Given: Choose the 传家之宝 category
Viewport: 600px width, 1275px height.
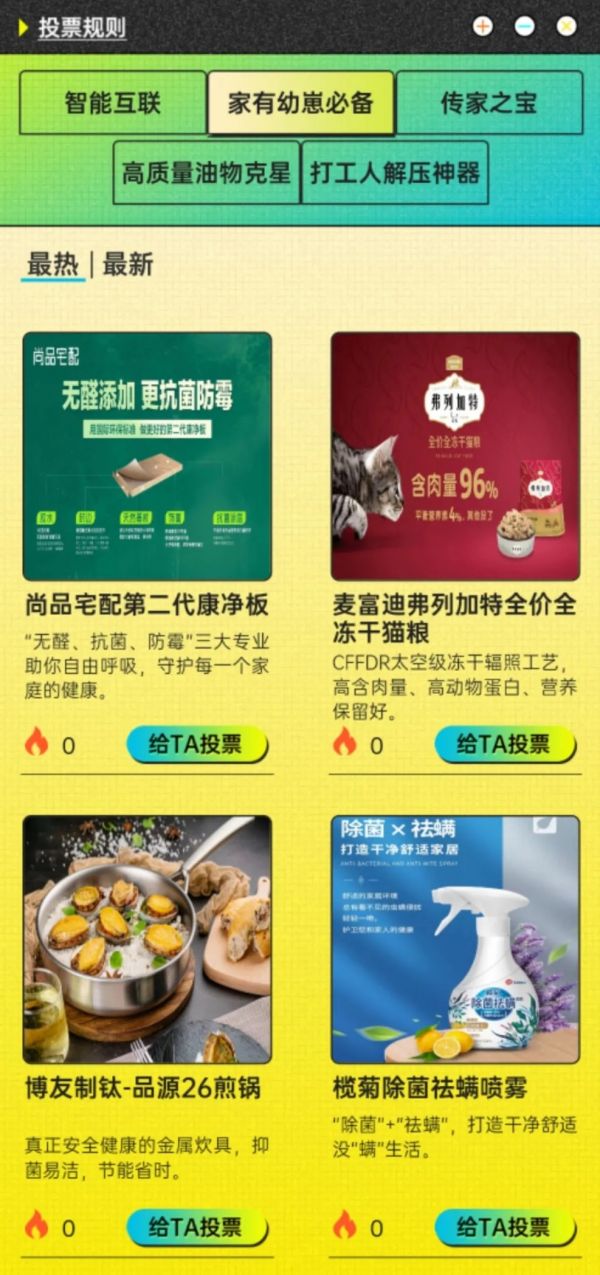Looking at the screenshot, I should tap(489, 103).
